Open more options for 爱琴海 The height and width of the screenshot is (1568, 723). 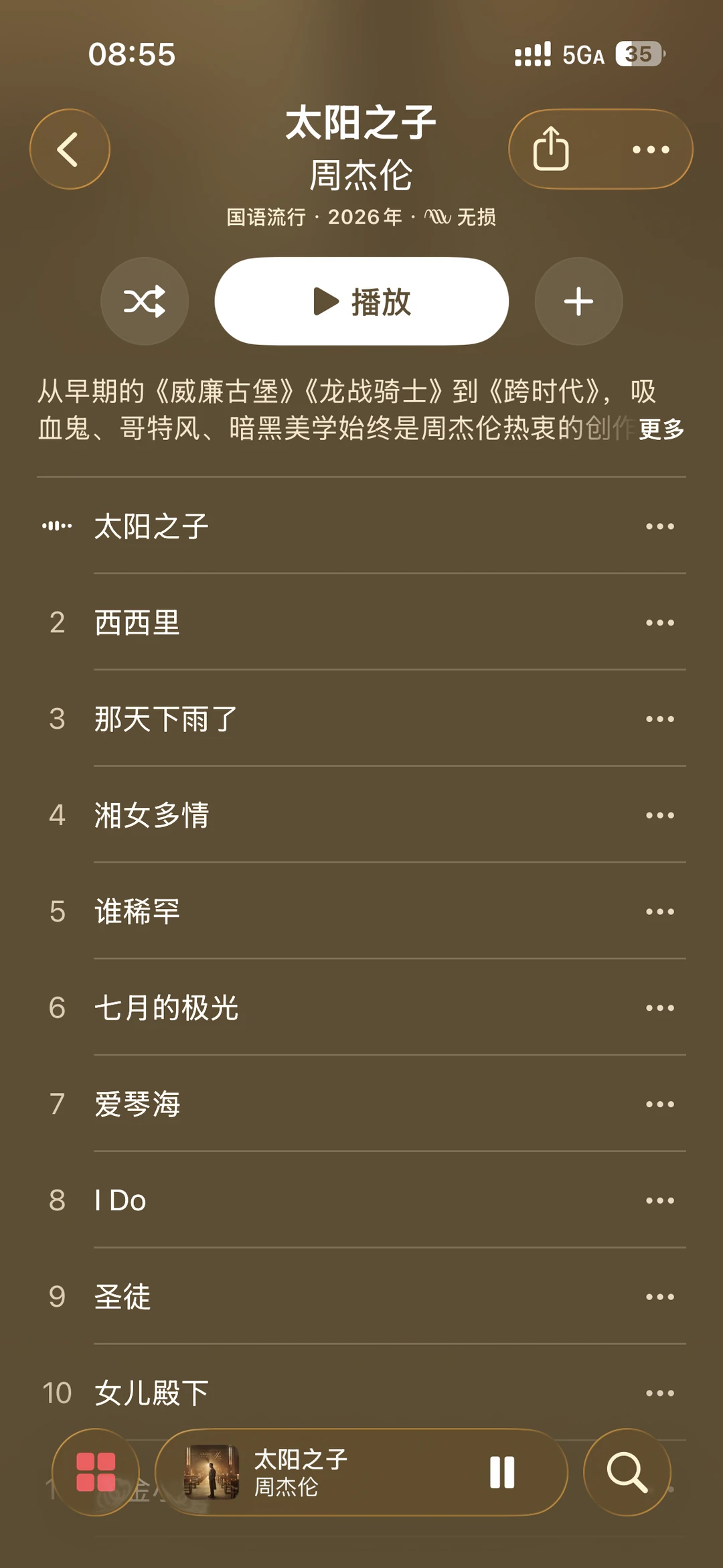coord(659,1104)
